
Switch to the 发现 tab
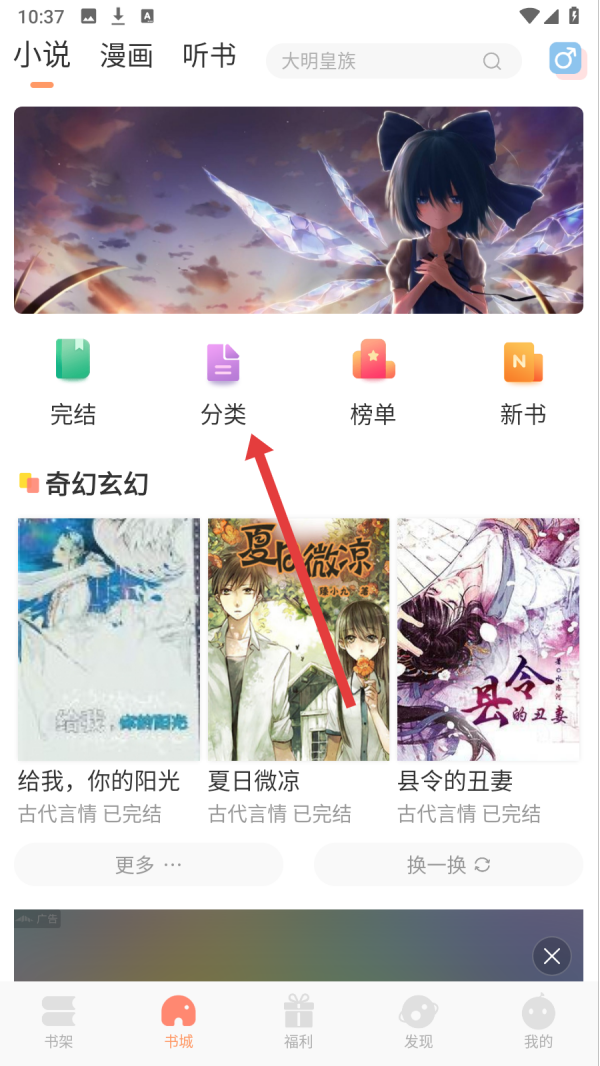(x=418, y=1022)
